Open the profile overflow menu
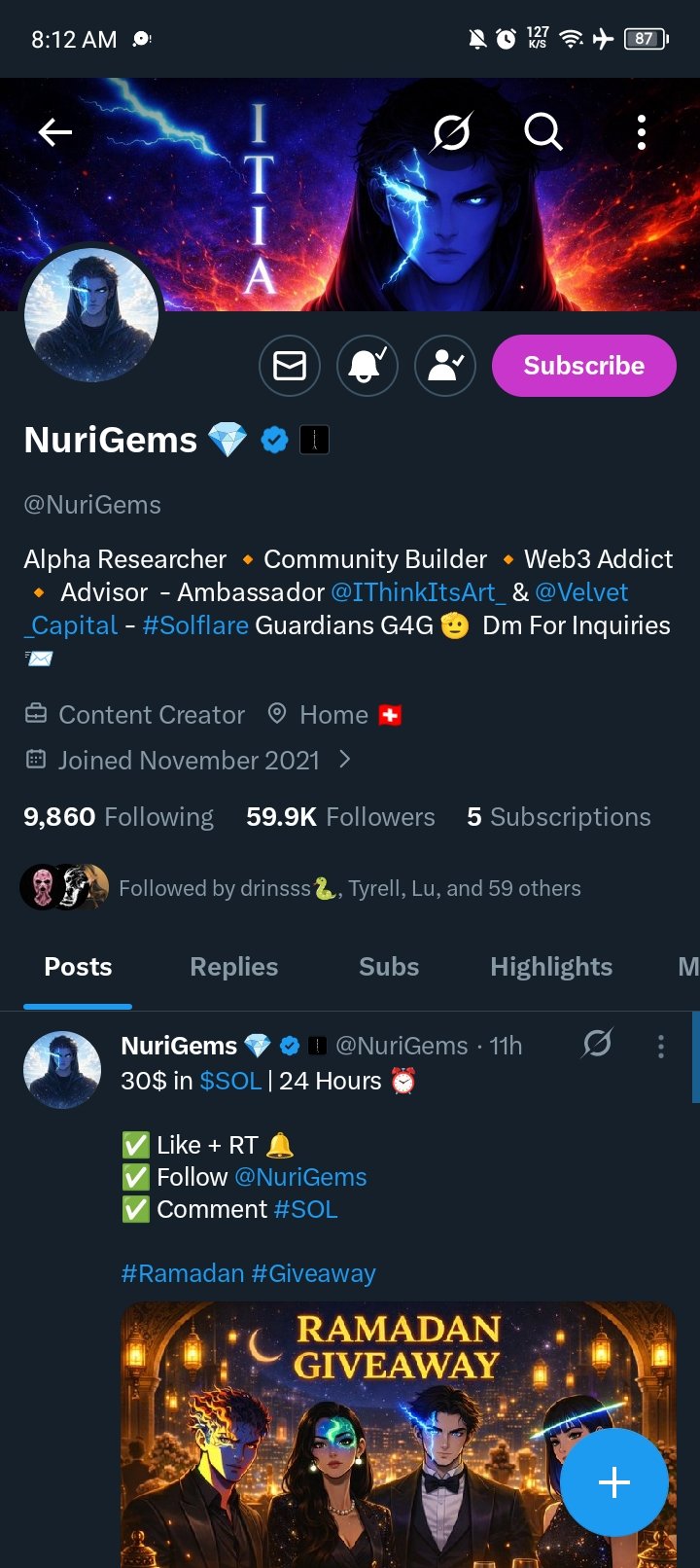This screenshot has width=700, height=1568. [641, 132]
